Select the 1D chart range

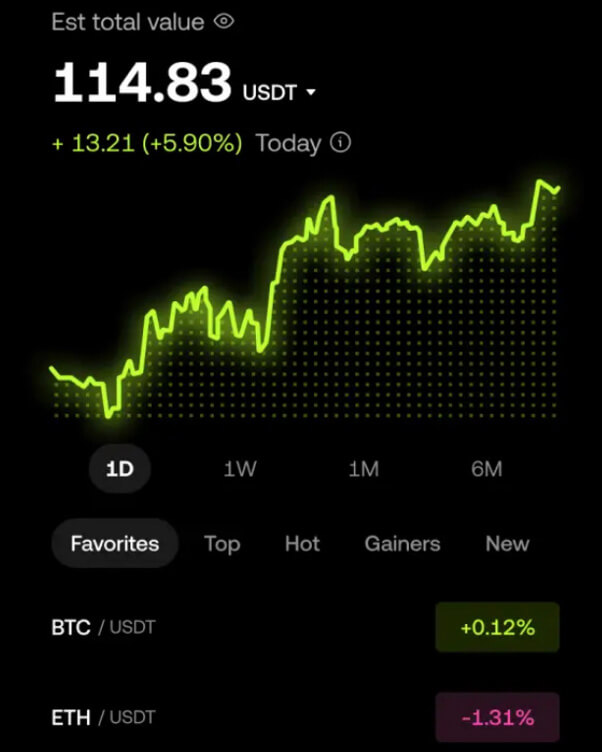120,469
